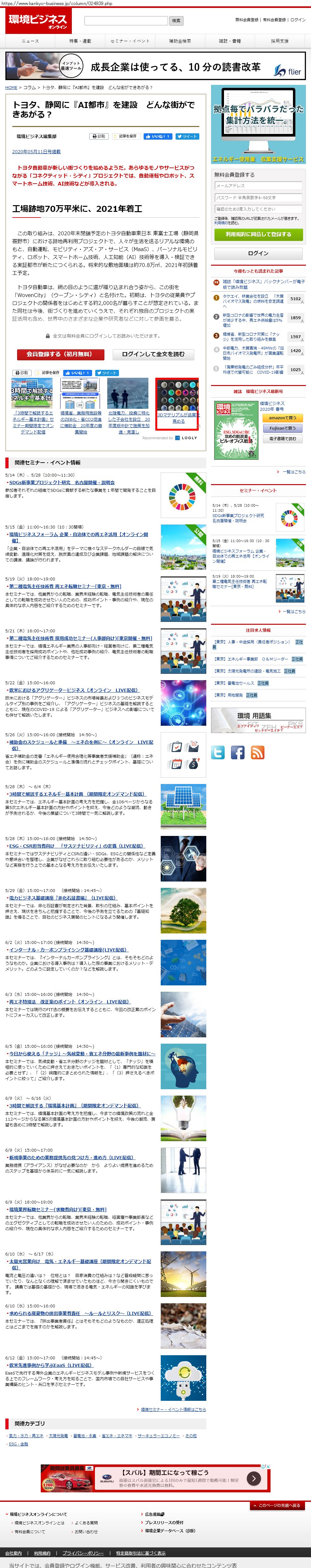Open the RSS feed icon
This screenshot has width=311, height=1568.
coord(258,752)
